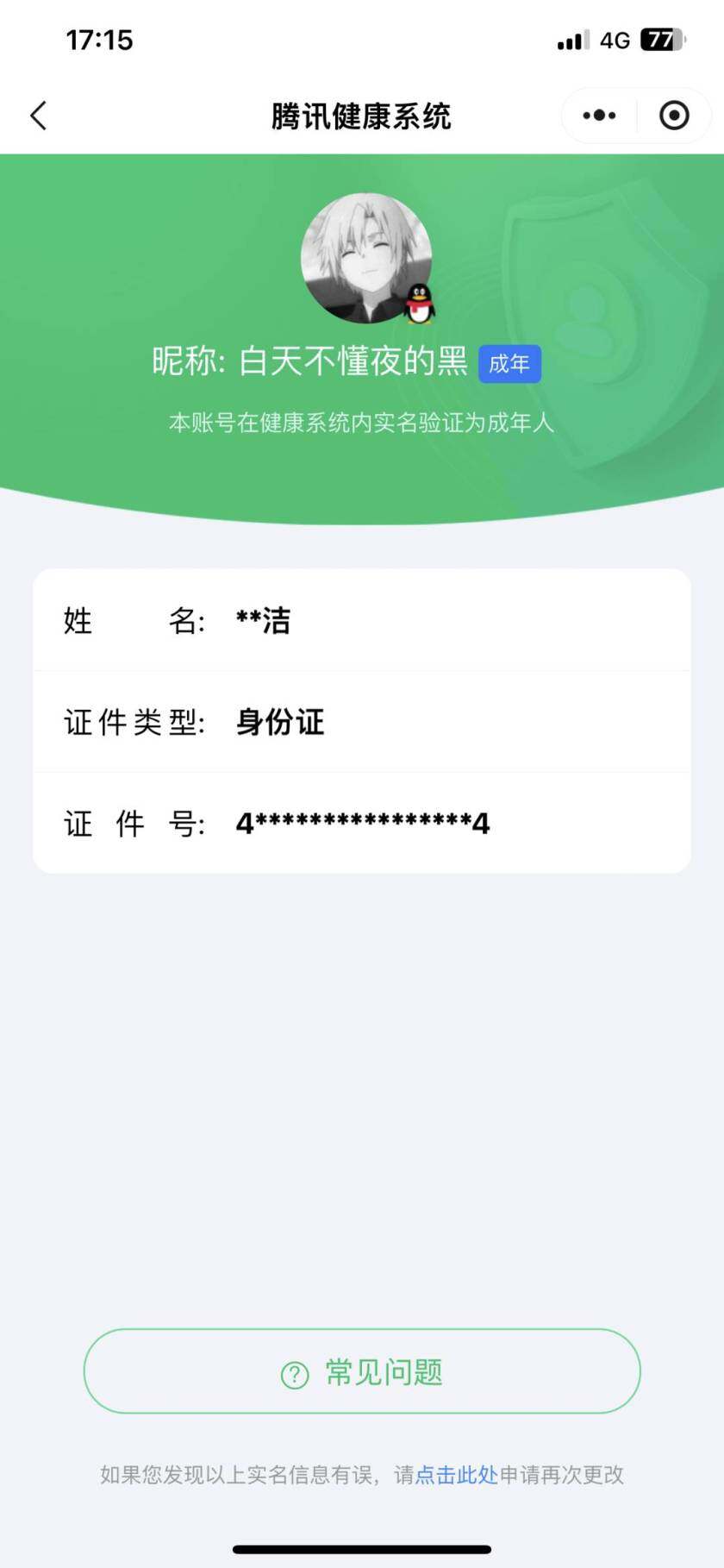Screen dimensions: 724x1568
Task: Tap 点击此处 to request information correction
Action: click(x=455, y=1475)
